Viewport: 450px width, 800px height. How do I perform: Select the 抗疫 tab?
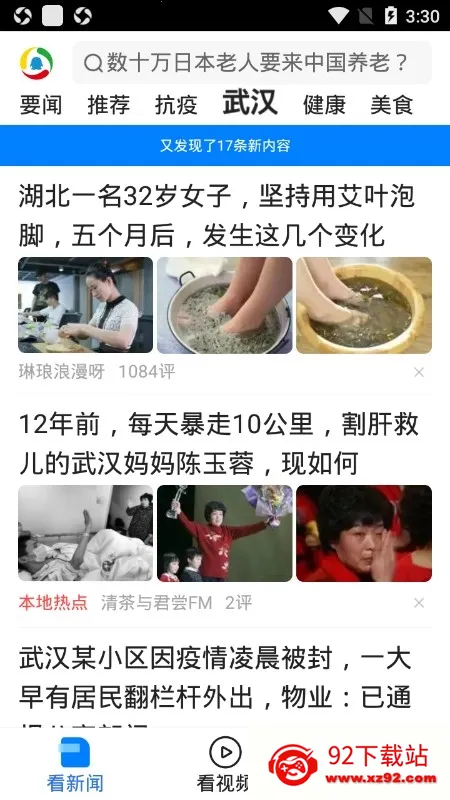[x=176, y=105]
